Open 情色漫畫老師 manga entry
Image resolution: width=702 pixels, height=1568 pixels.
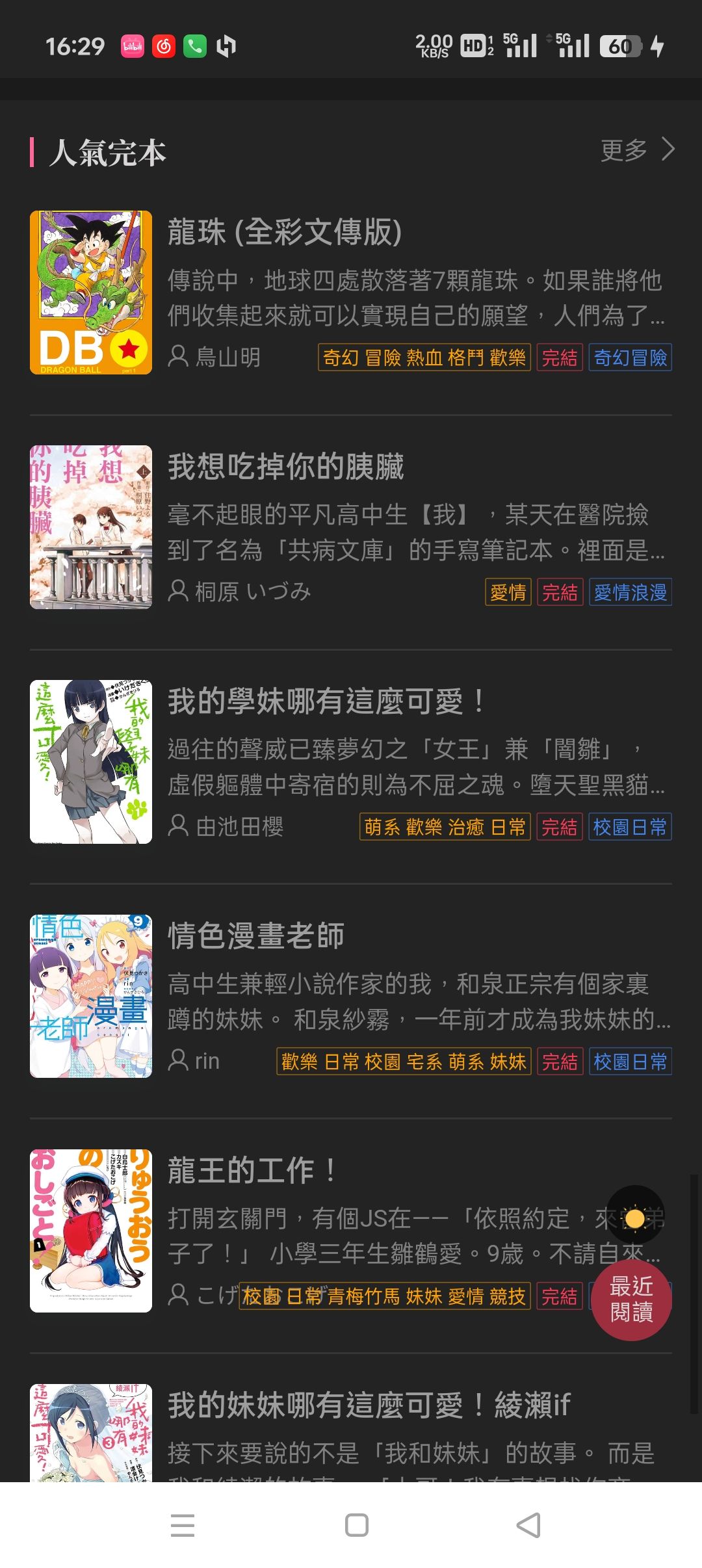point(256,936)
